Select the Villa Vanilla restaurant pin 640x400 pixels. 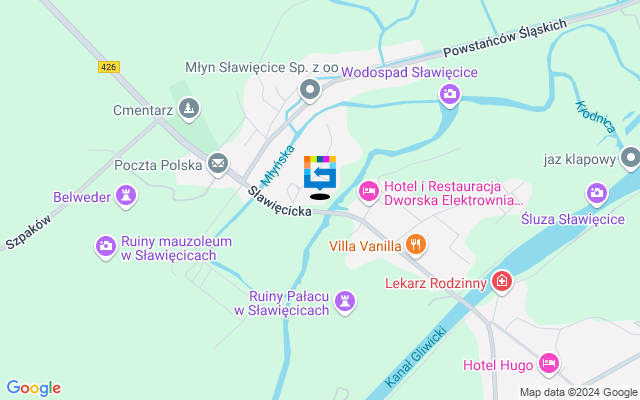pyautogui.click(x=416, y=243)
